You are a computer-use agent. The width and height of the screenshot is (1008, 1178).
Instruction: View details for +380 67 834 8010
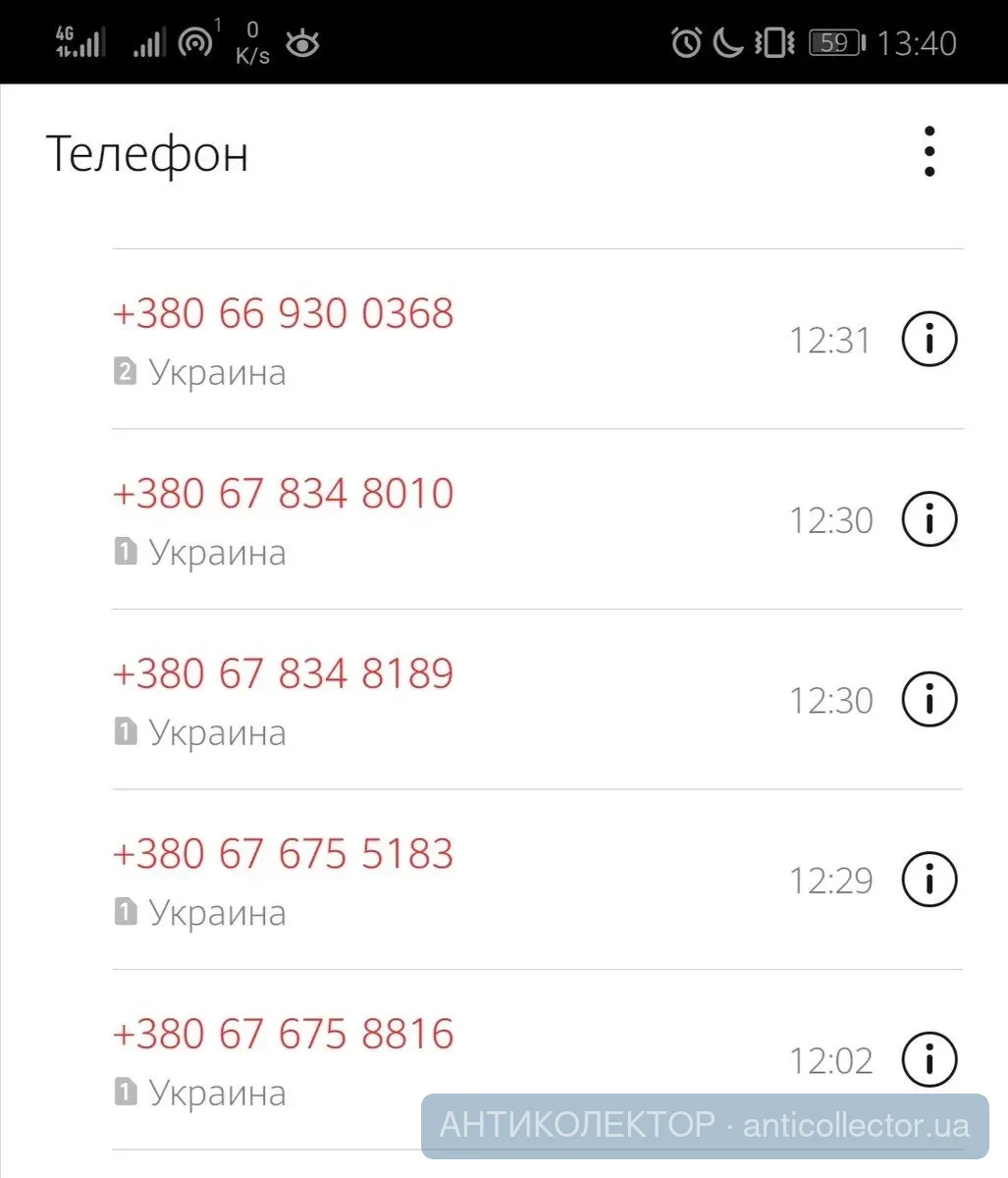tap(928, 519)
